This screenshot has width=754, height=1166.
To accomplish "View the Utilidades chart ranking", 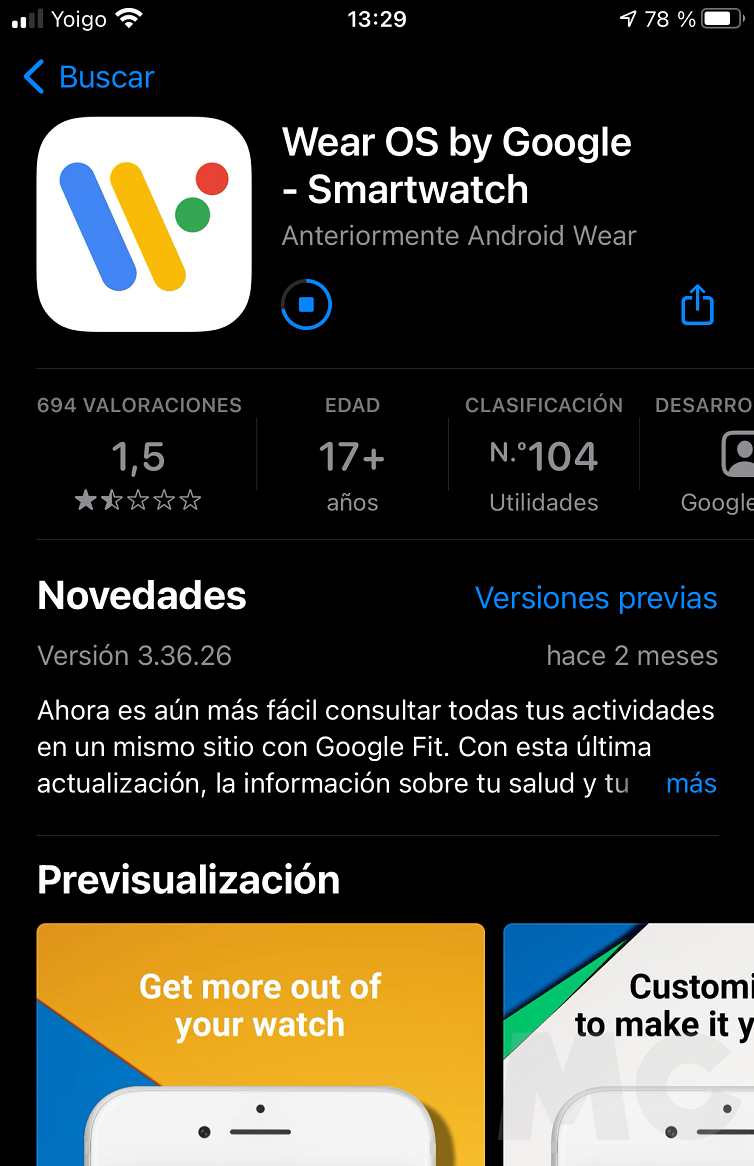I will coord(543,457).
